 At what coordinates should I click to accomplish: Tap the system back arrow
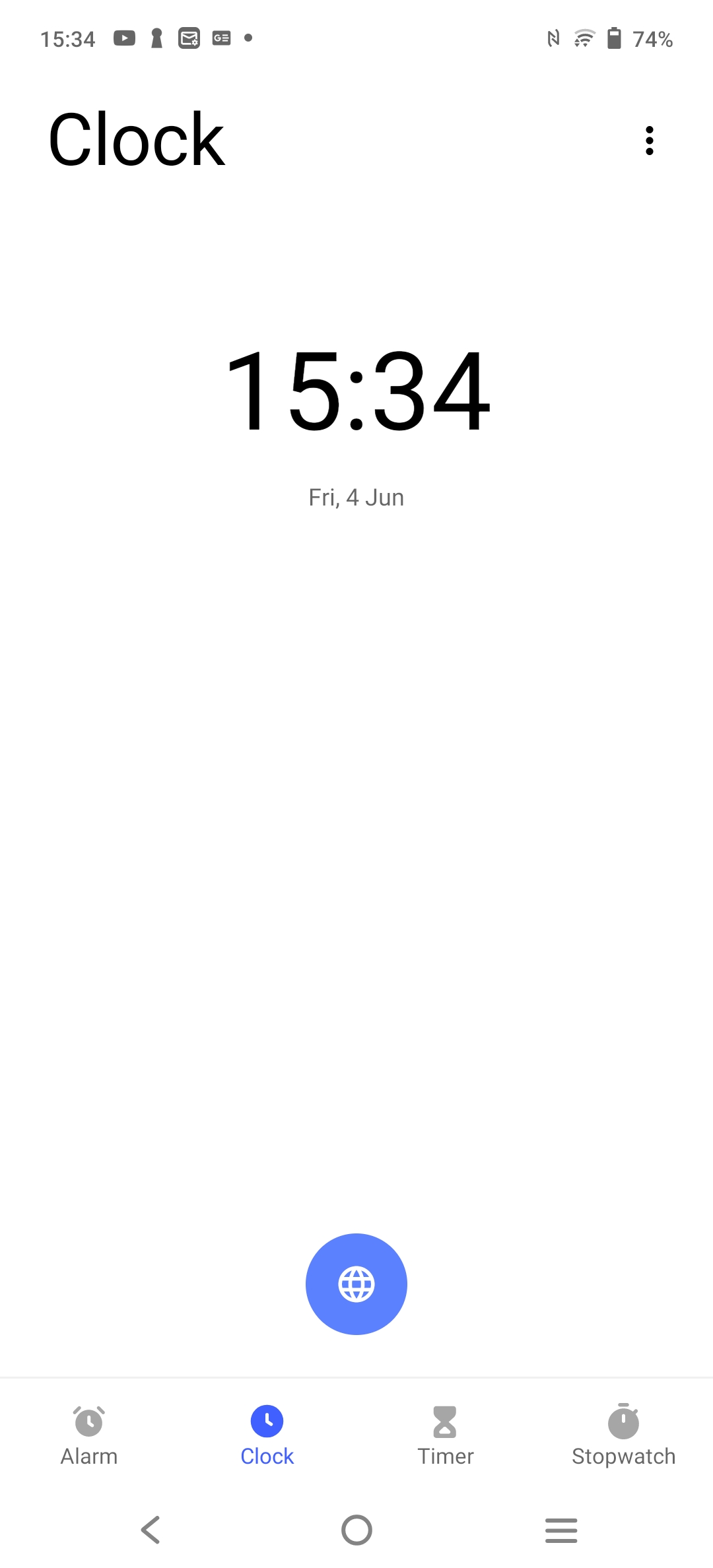[x=151, y=1530]
